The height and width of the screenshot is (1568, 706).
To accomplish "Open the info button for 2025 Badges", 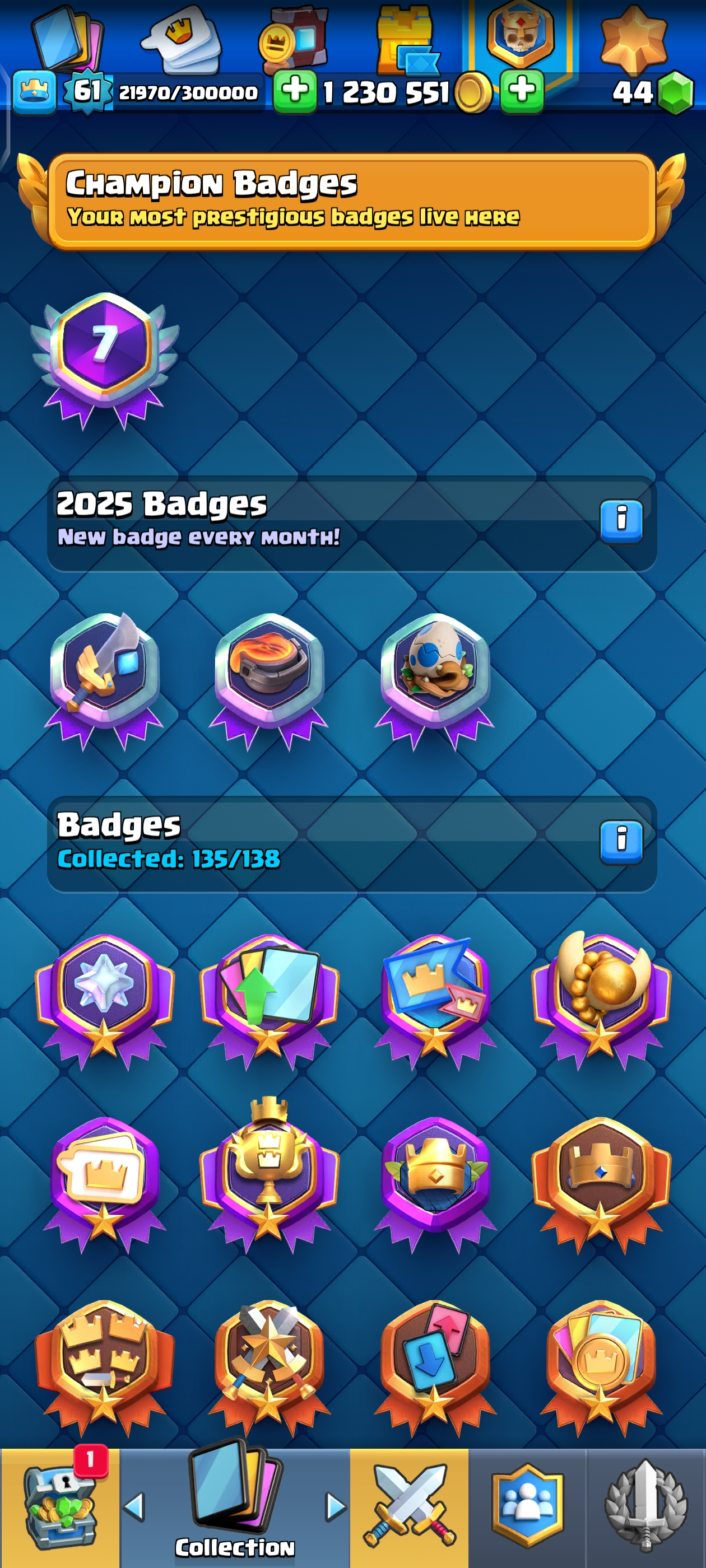I will coord(621,522).
